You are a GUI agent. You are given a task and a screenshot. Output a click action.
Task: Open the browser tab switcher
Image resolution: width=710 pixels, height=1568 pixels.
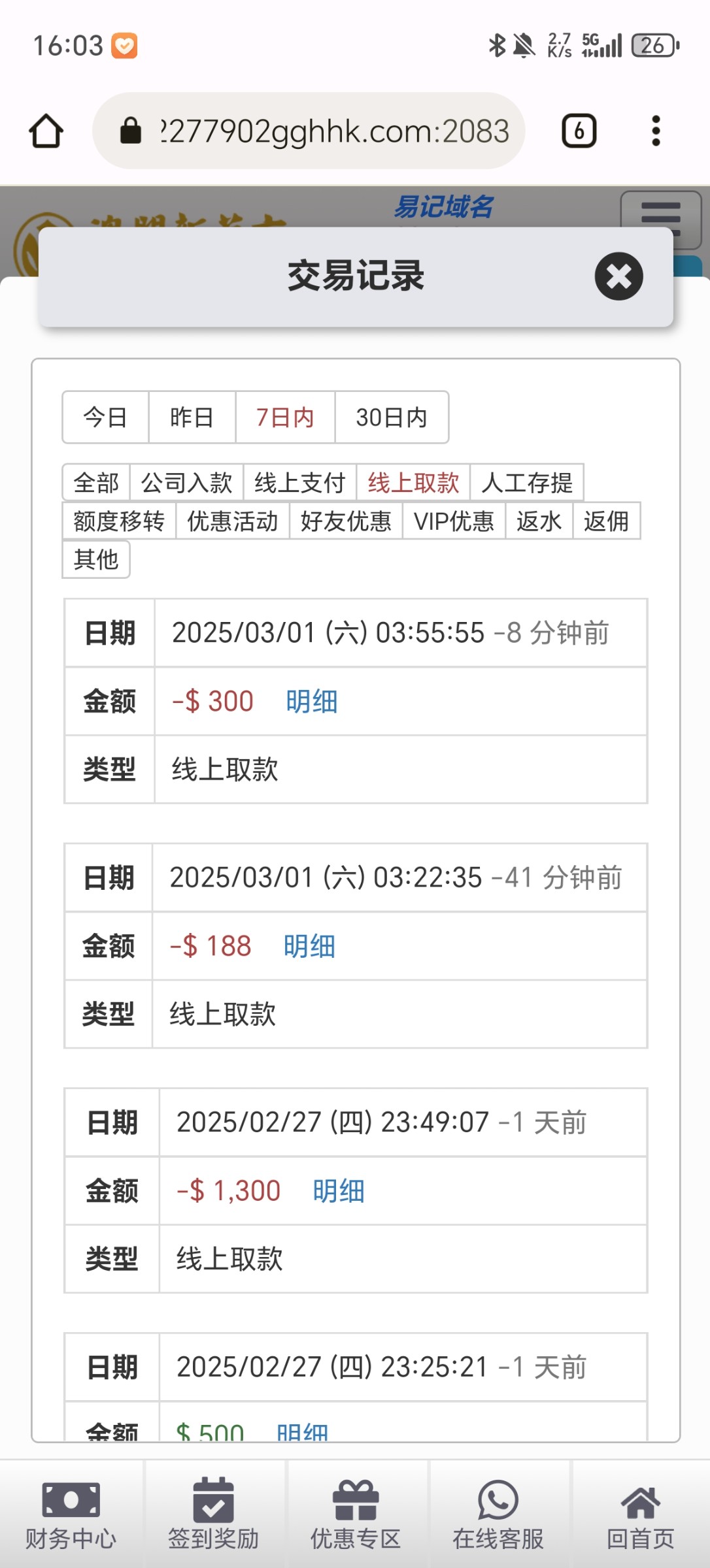(579, 131)
